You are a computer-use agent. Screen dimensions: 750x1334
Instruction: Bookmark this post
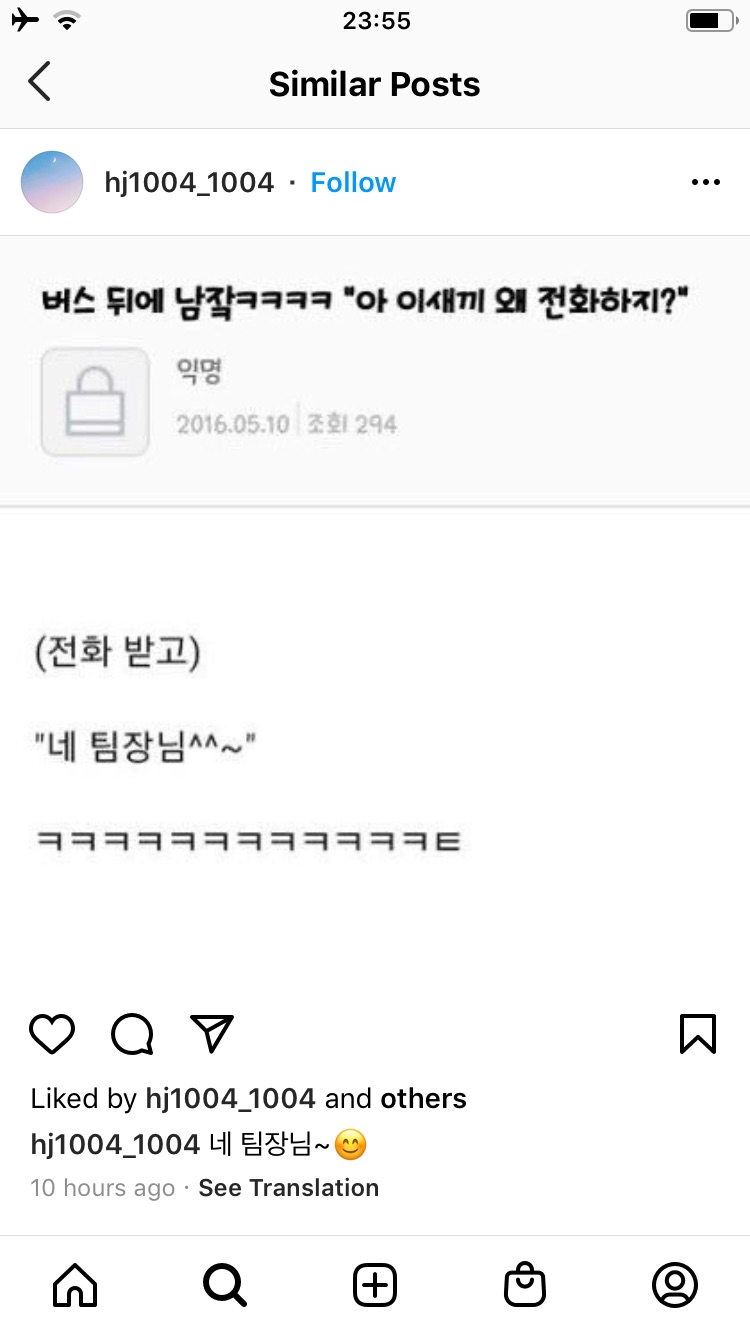(697, 1034)
